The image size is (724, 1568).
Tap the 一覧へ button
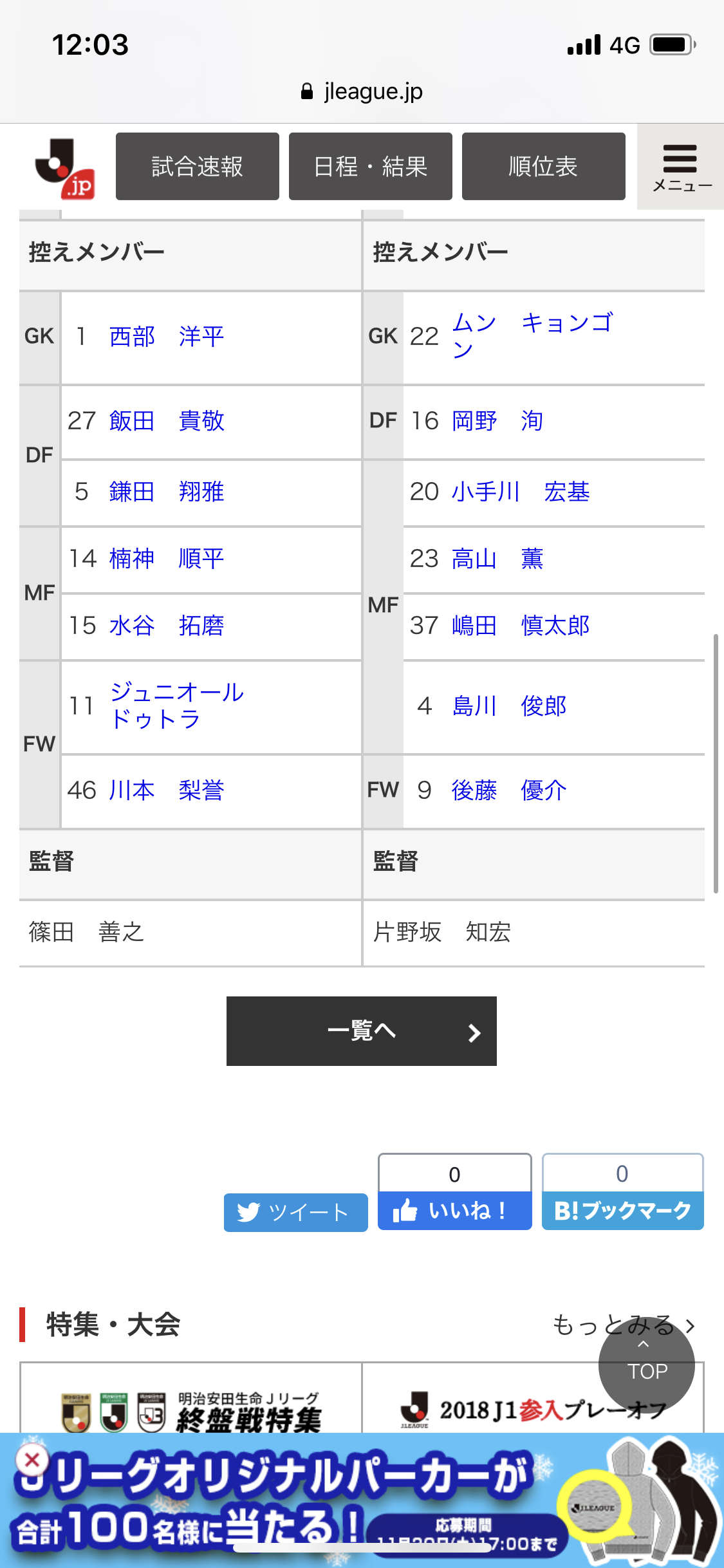click(361, 1031)
